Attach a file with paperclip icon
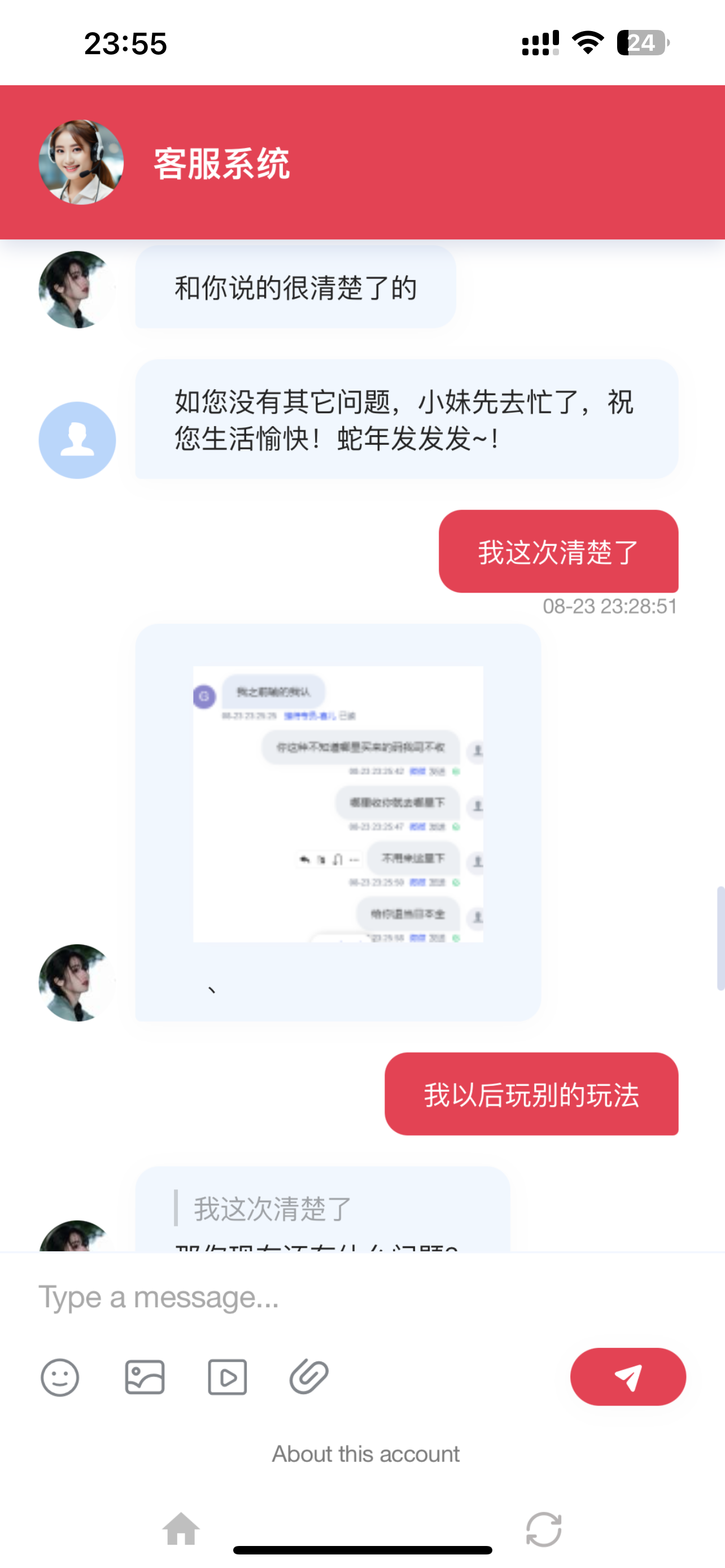725x1568 pixels. point(309,1377)
